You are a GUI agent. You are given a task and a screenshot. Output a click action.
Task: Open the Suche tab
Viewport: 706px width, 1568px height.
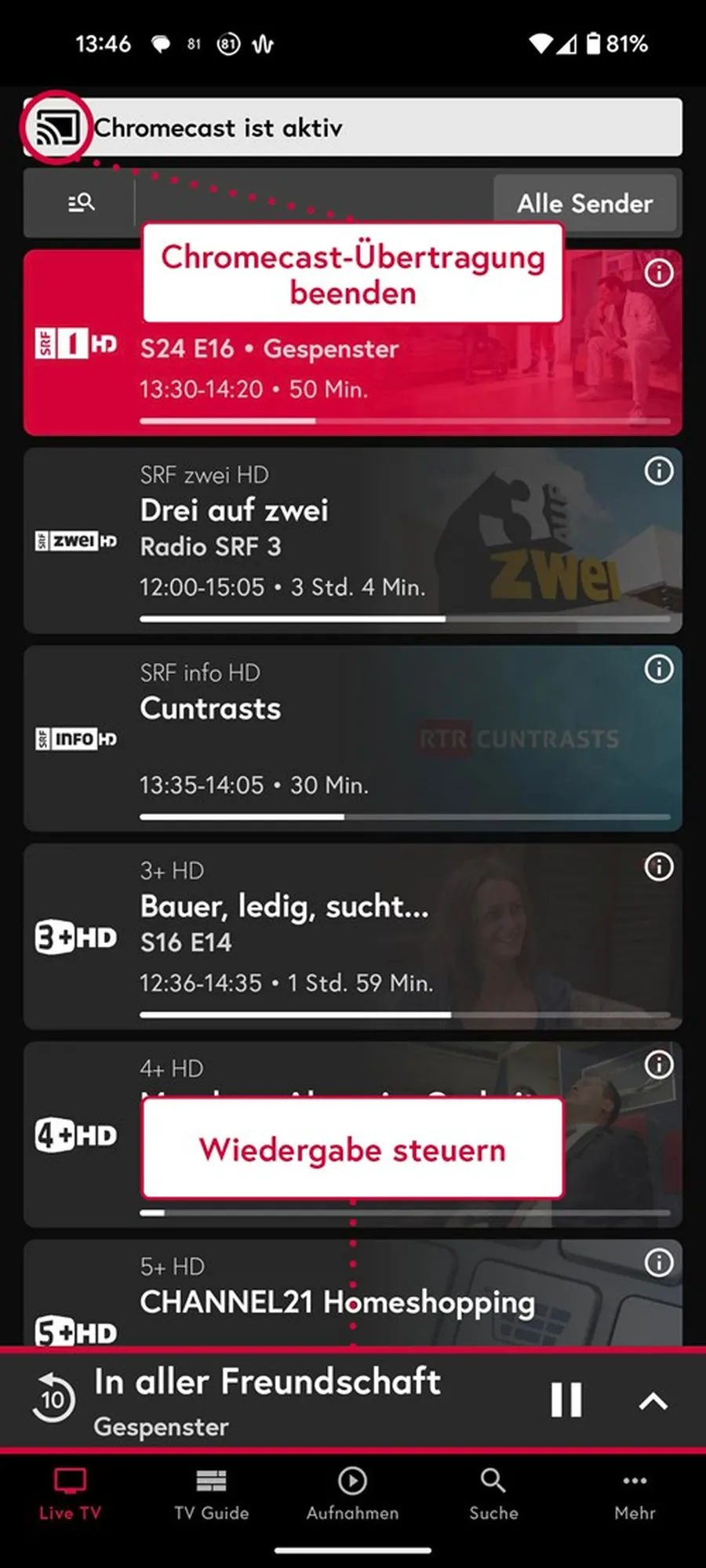coord(493,1494)
